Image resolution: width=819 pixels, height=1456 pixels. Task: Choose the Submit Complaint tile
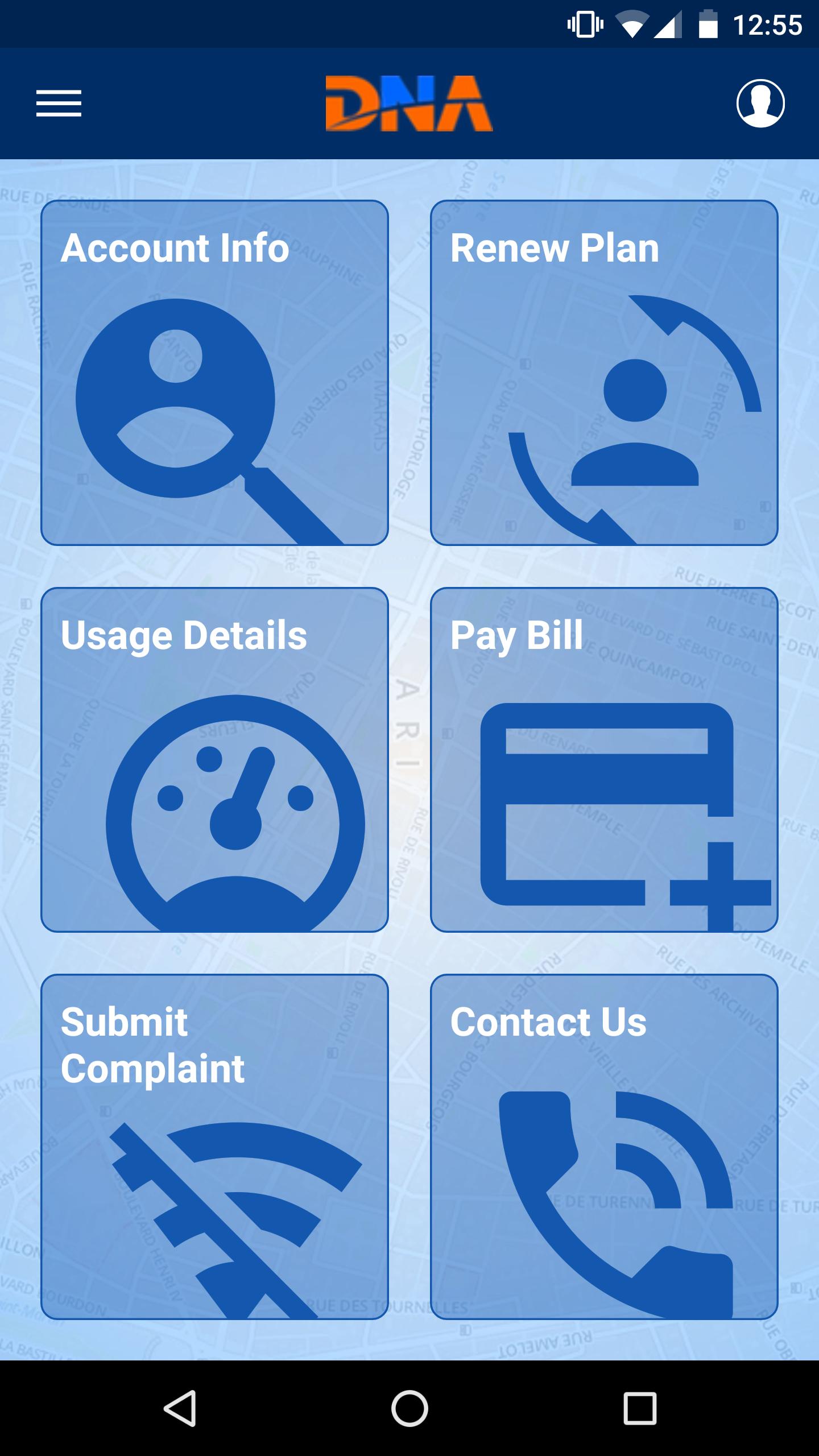point(214,1147)
